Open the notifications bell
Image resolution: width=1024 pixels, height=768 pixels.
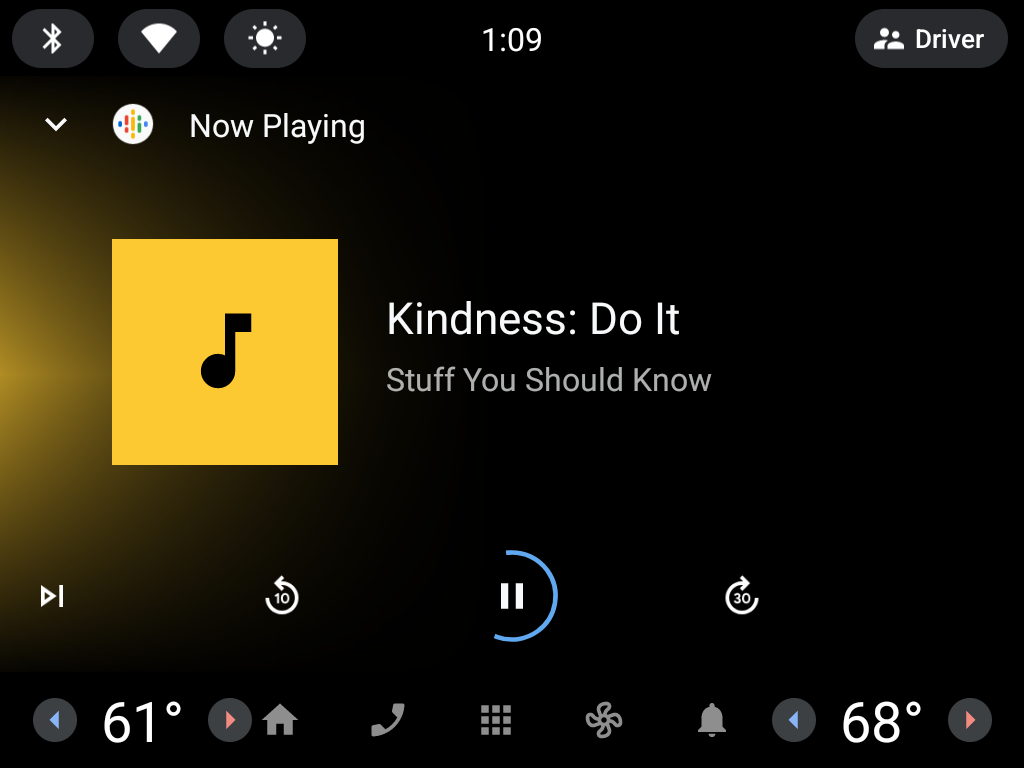[x=712, y=720]
